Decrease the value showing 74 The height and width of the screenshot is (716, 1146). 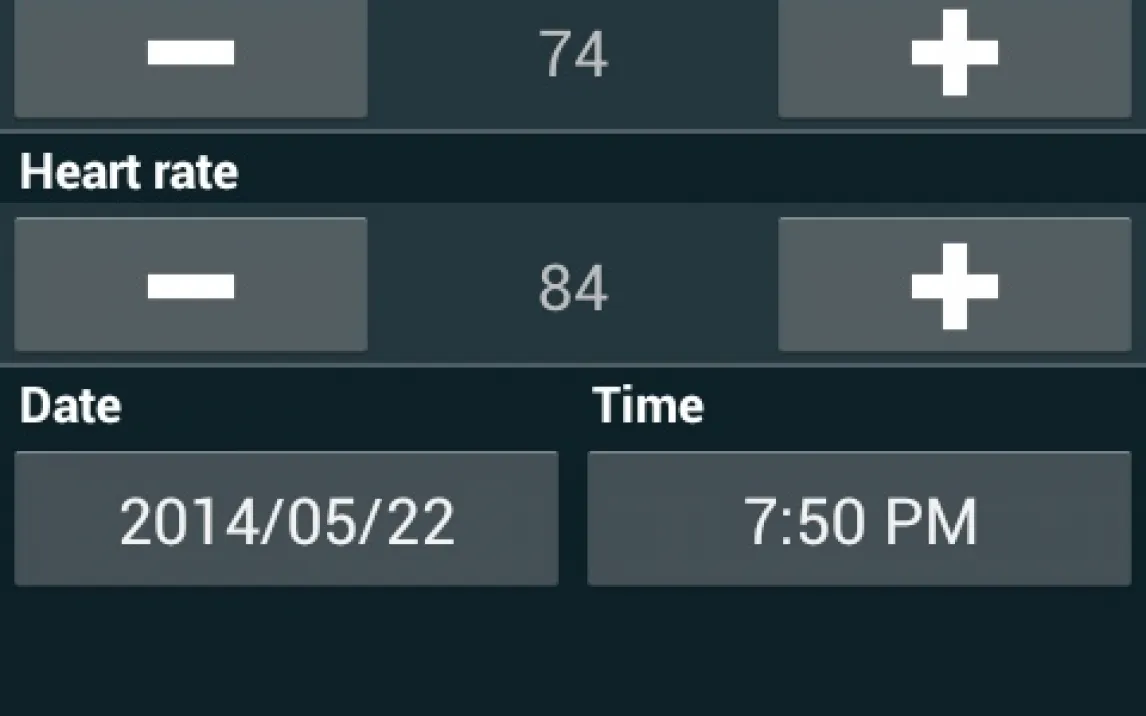pos(191,57)
